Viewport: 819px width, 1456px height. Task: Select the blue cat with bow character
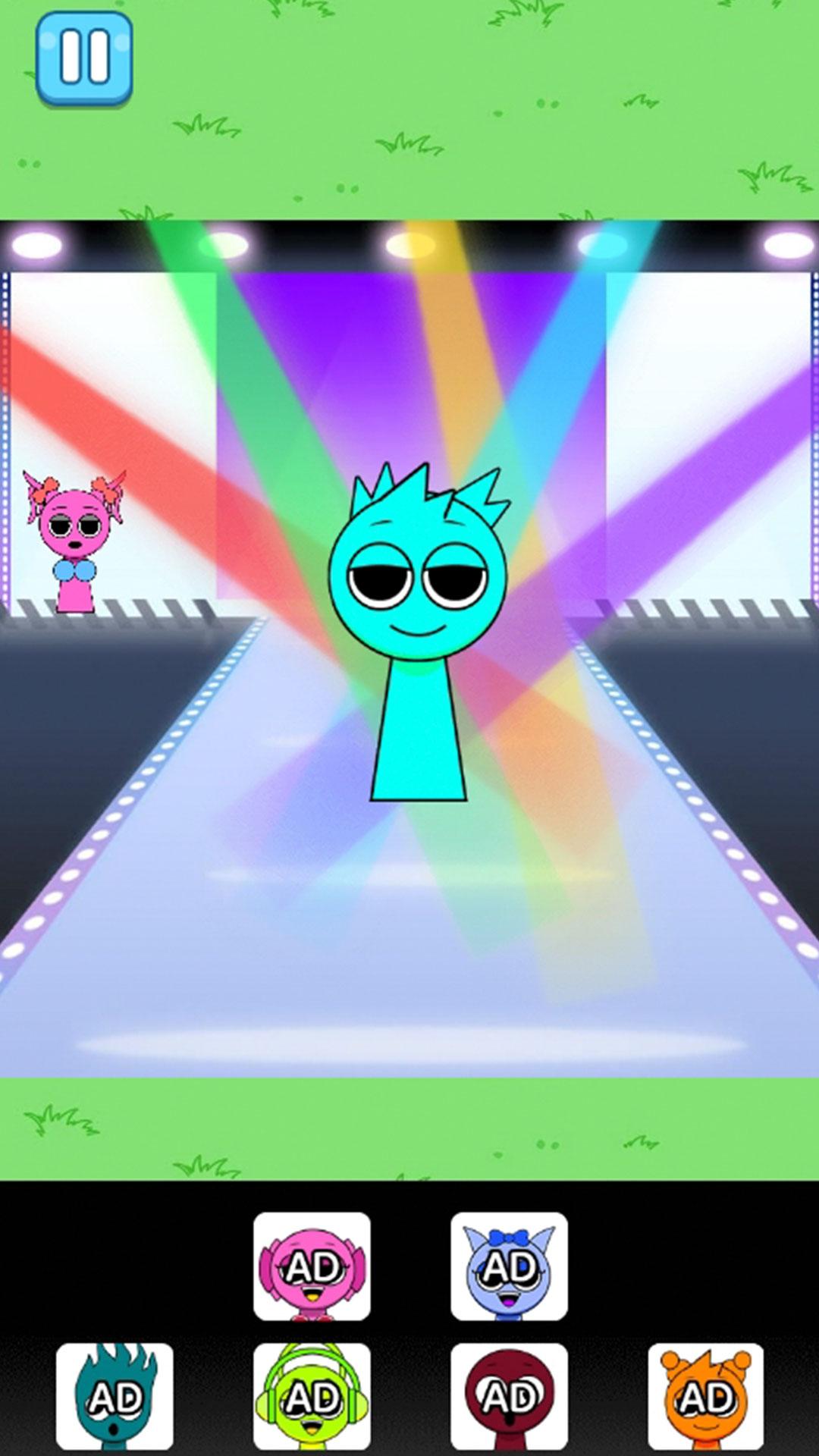(509, 1266)
